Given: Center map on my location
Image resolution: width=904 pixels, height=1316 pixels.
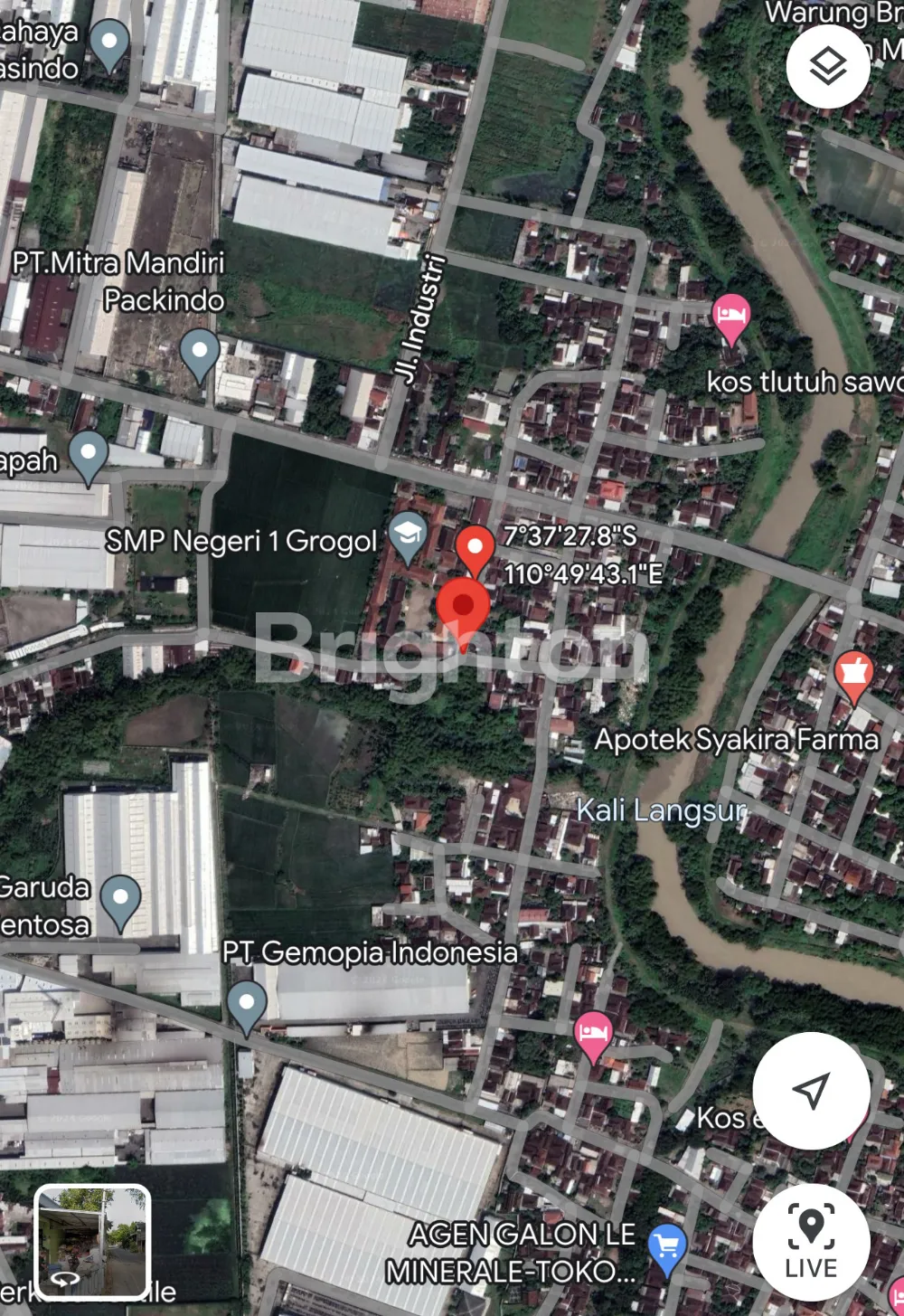Looking at the screenshot, I should 811,1091.
